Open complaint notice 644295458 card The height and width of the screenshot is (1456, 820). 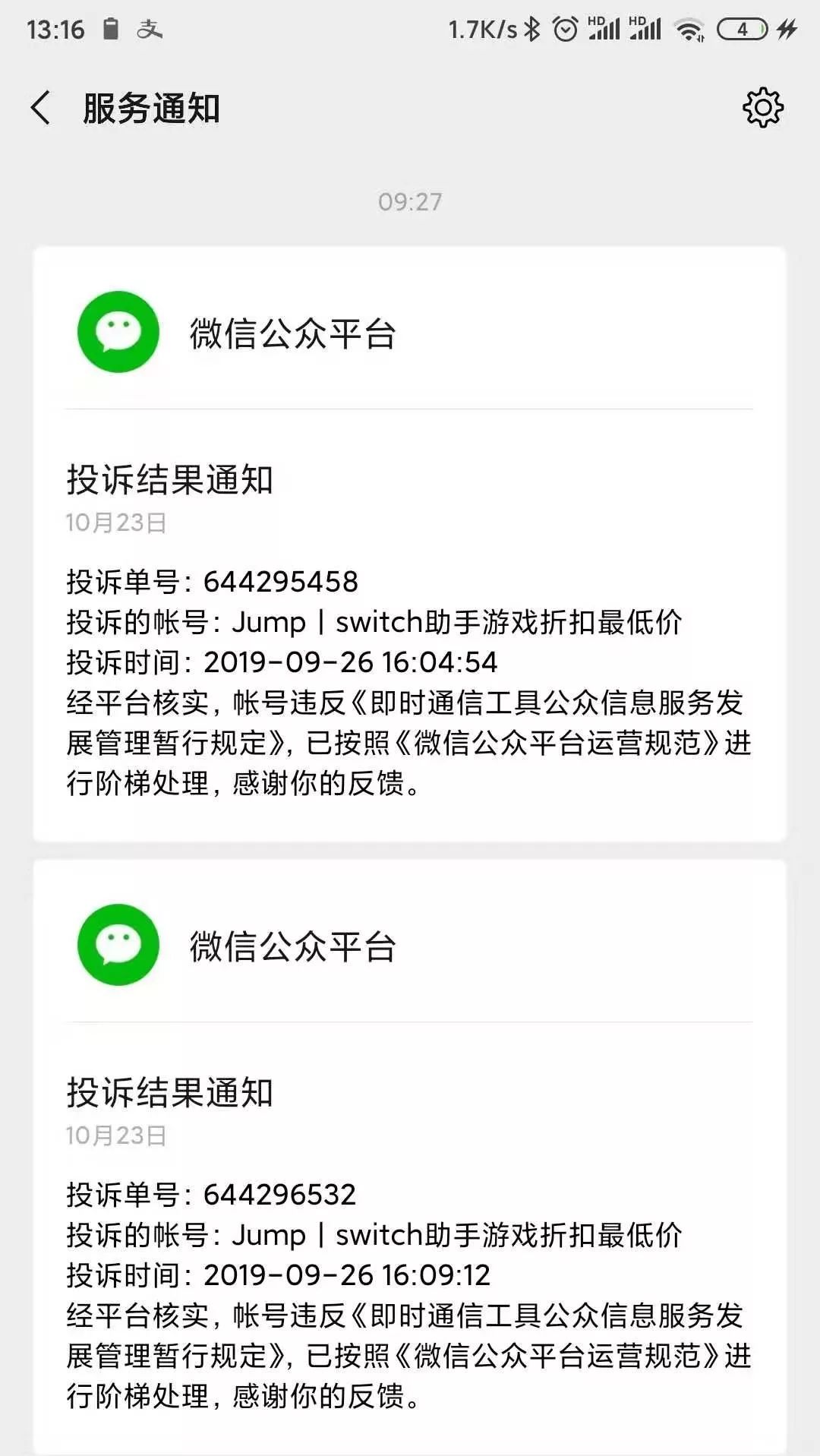(410, 544)
